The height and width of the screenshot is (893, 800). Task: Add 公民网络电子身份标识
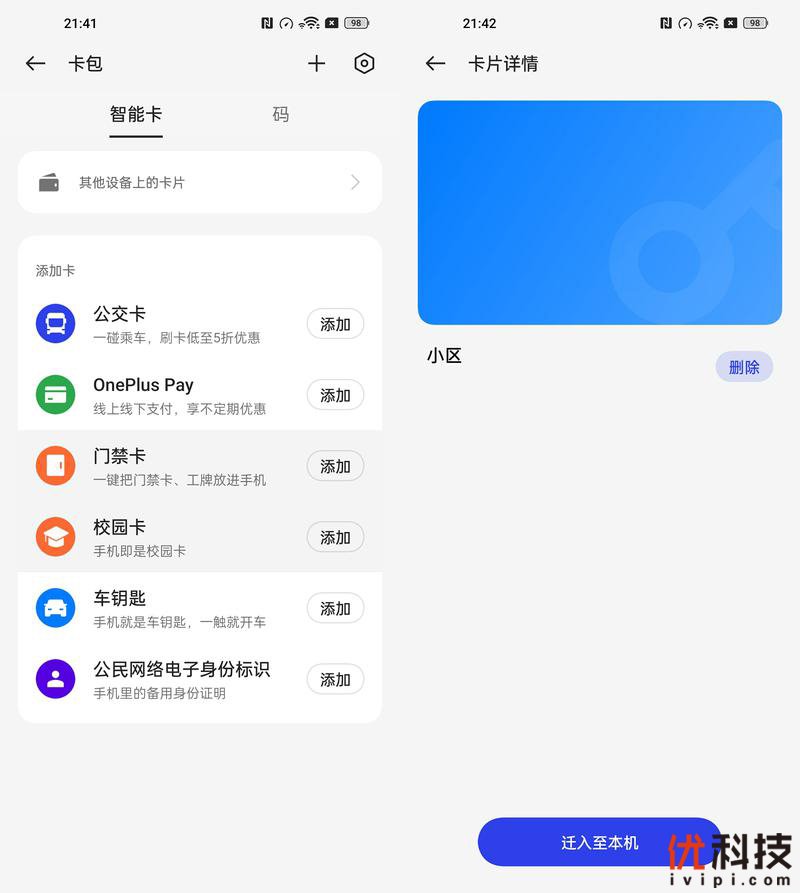click(x=335, y=679)
